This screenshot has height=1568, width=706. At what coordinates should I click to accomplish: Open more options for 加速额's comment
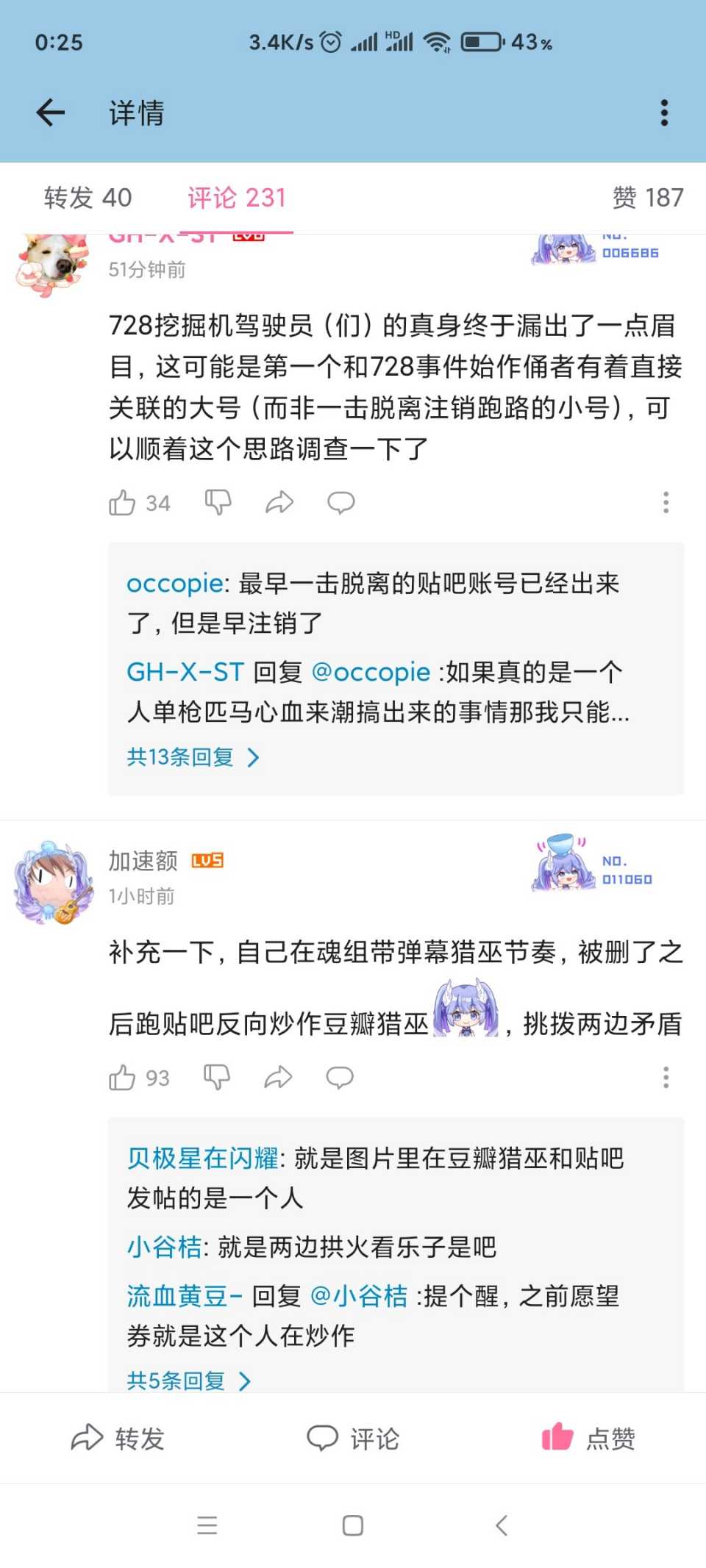coord(666,1078)
